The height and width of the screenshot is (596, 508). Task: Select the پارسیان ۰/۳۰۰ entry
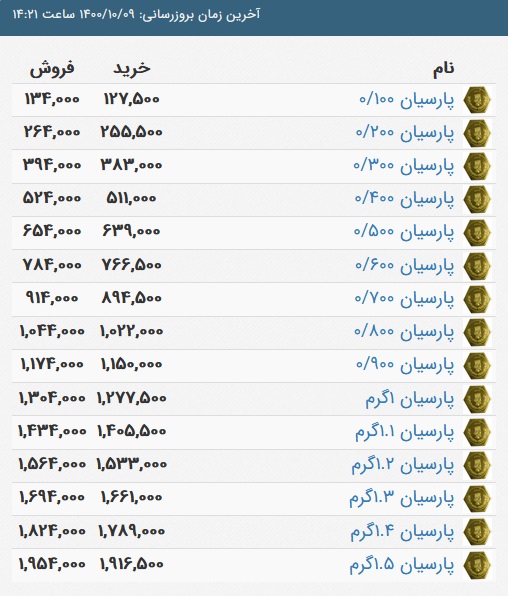coord(404,166)
